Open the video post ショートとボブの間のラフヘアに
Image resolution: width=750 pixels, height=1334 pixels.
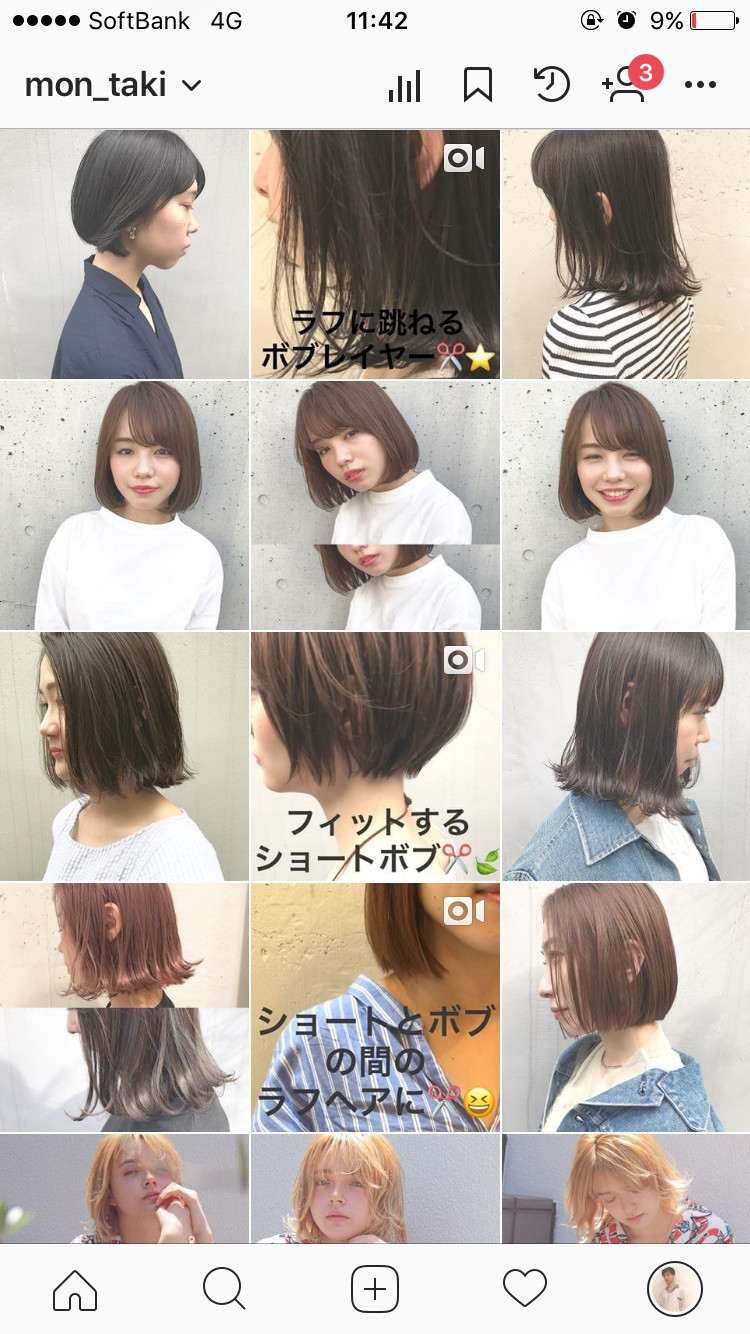point(375,1007)
